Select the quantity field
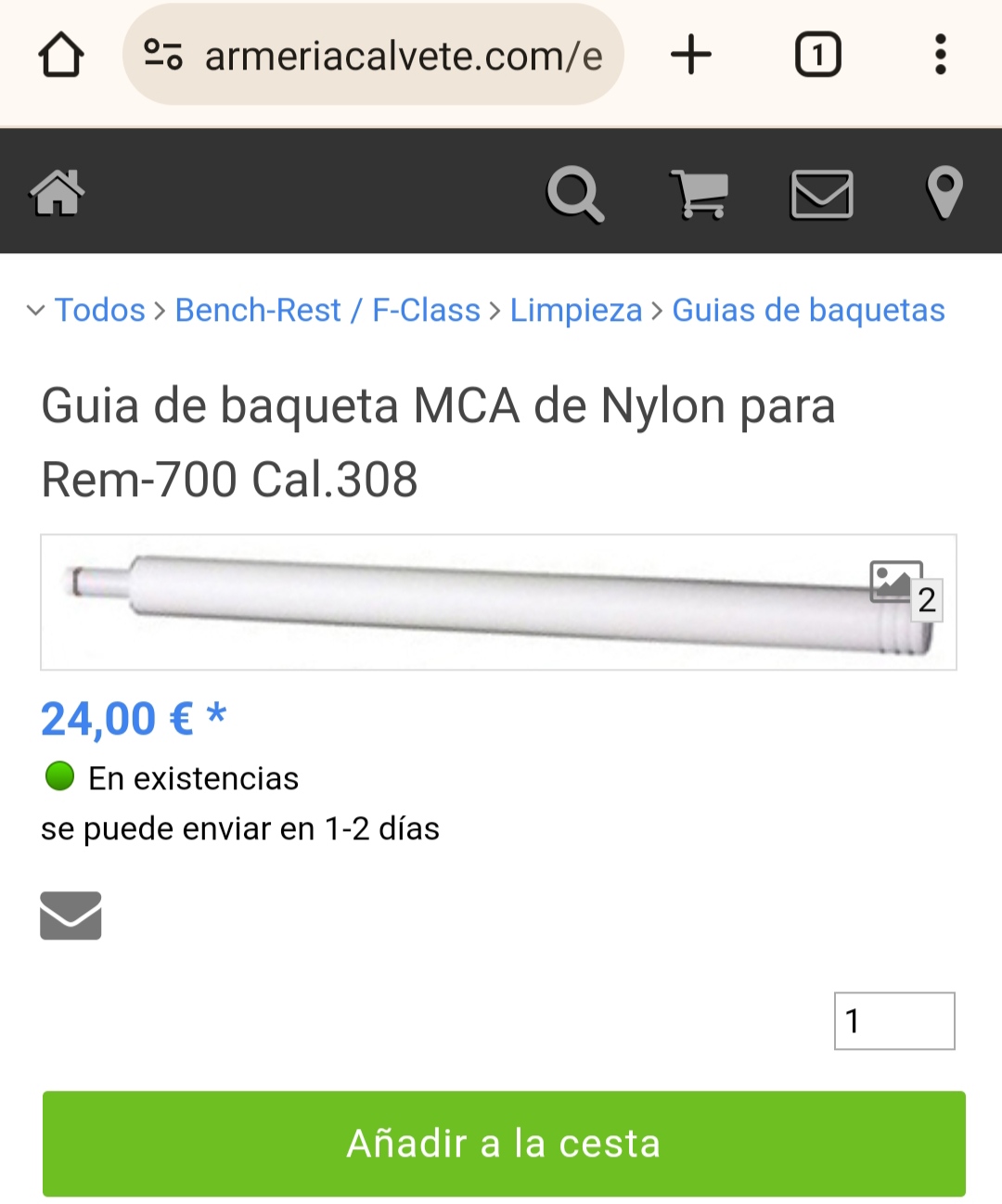This screenshot has width=1002, height=1204. pos(893,1021)
